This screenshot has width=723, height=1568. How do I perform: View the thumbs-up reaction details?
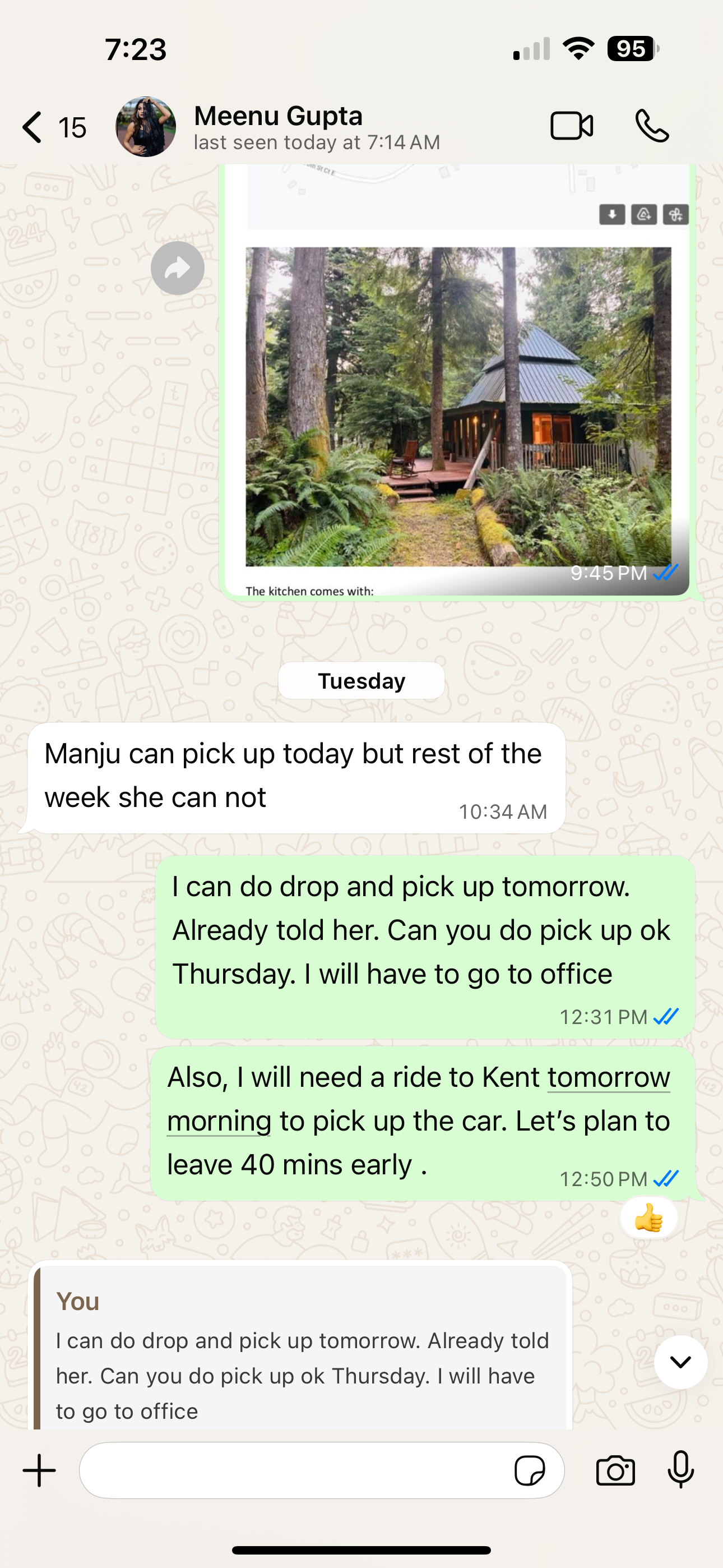(648, 1218)
